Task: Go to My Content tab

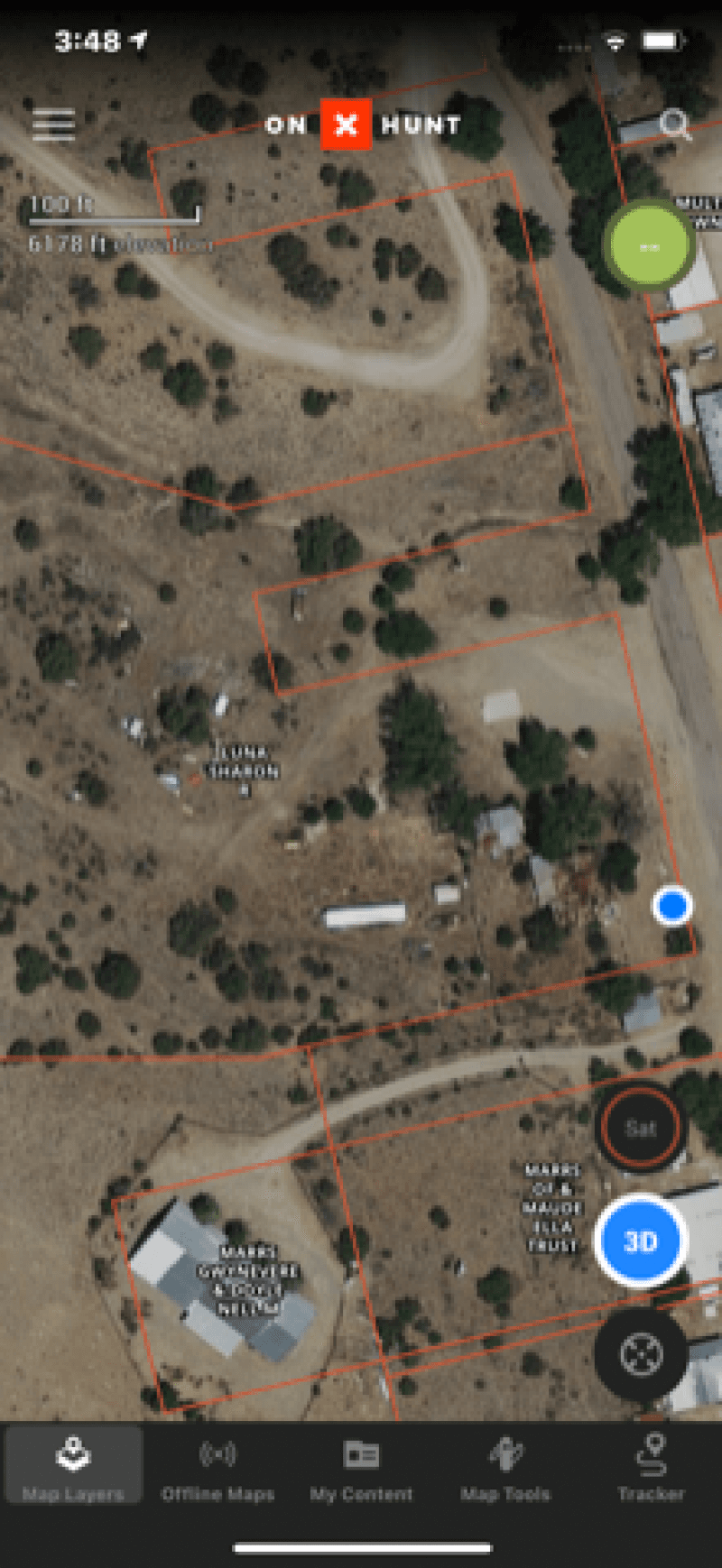Action: tap(361, 1469)
